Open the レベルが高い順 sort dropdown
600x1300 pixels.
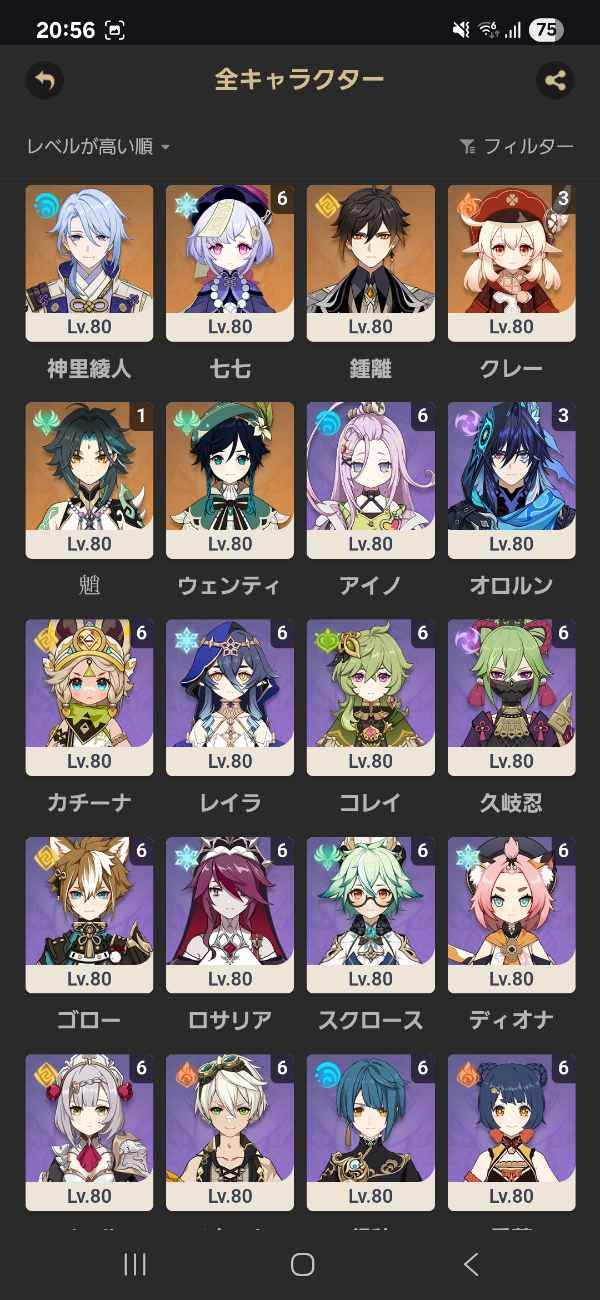pos(98,147)
